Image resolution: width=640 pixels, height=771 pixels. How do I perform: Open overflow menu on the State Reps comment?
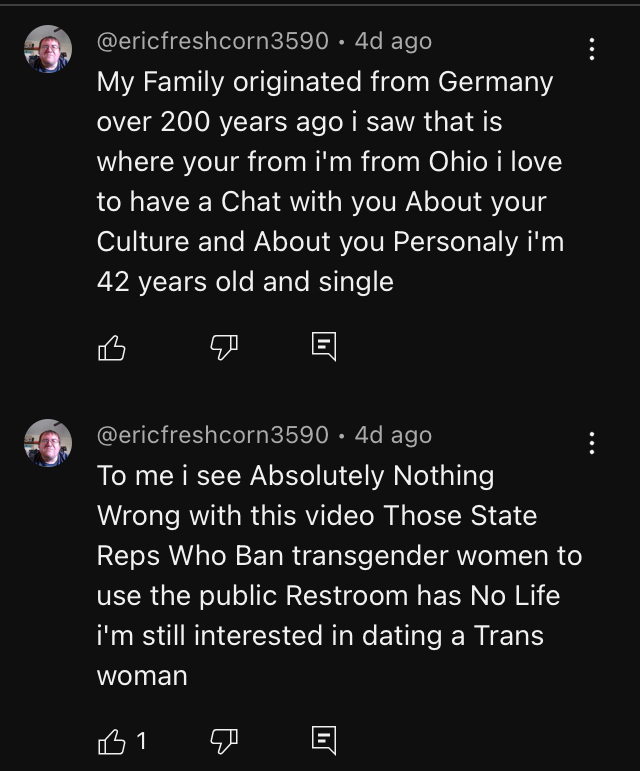592,441
